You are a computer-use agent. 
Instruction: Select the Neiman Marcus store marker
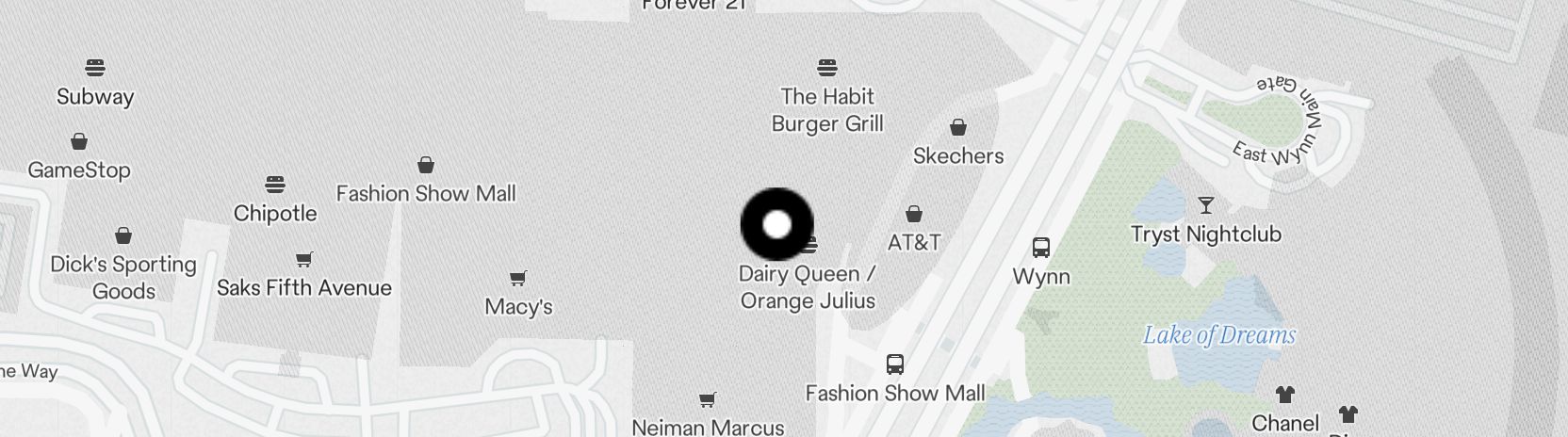coord(708,400)
